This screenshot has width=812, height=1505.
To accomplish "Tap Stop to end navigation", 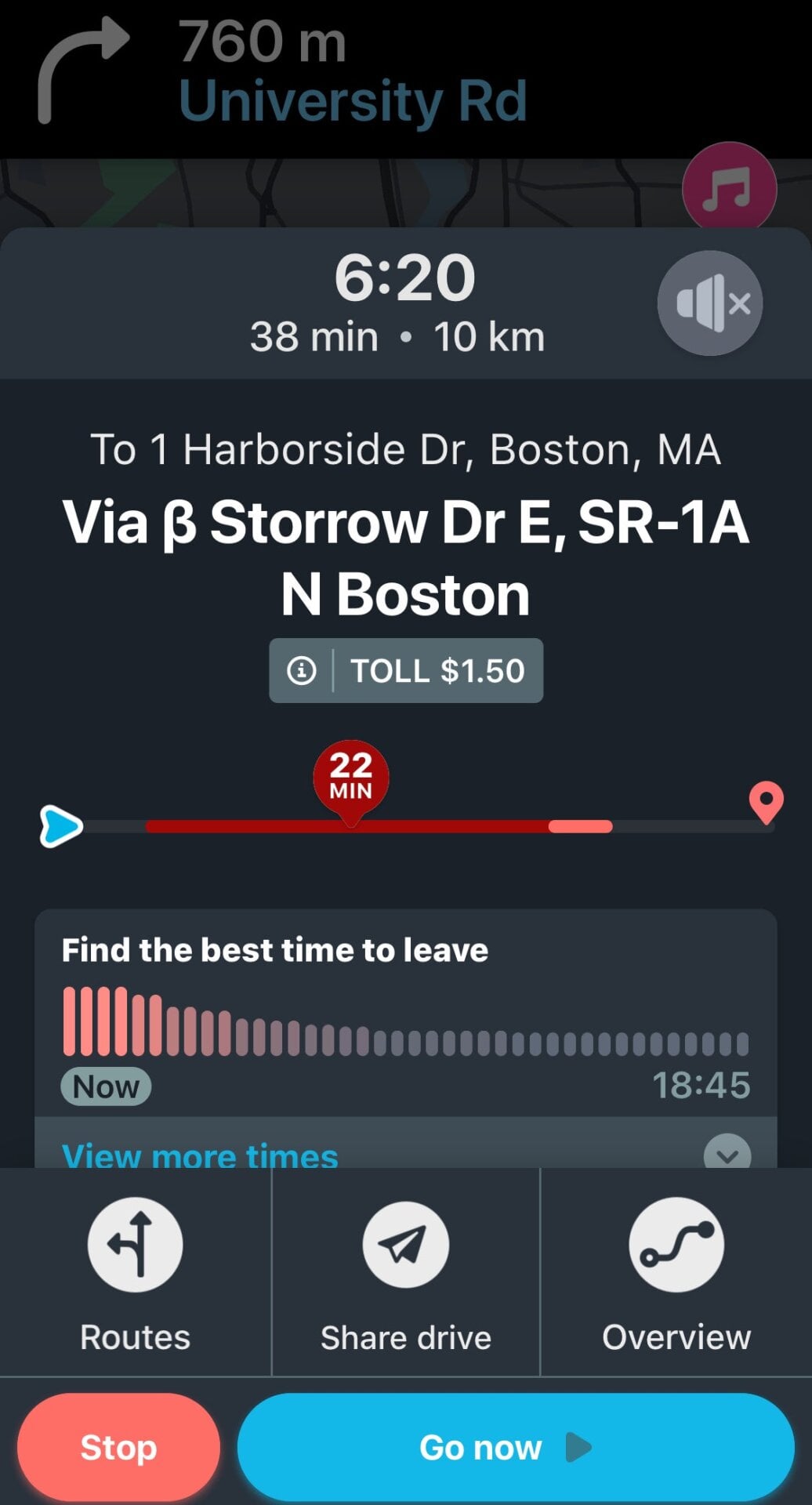I will 119,1447.
